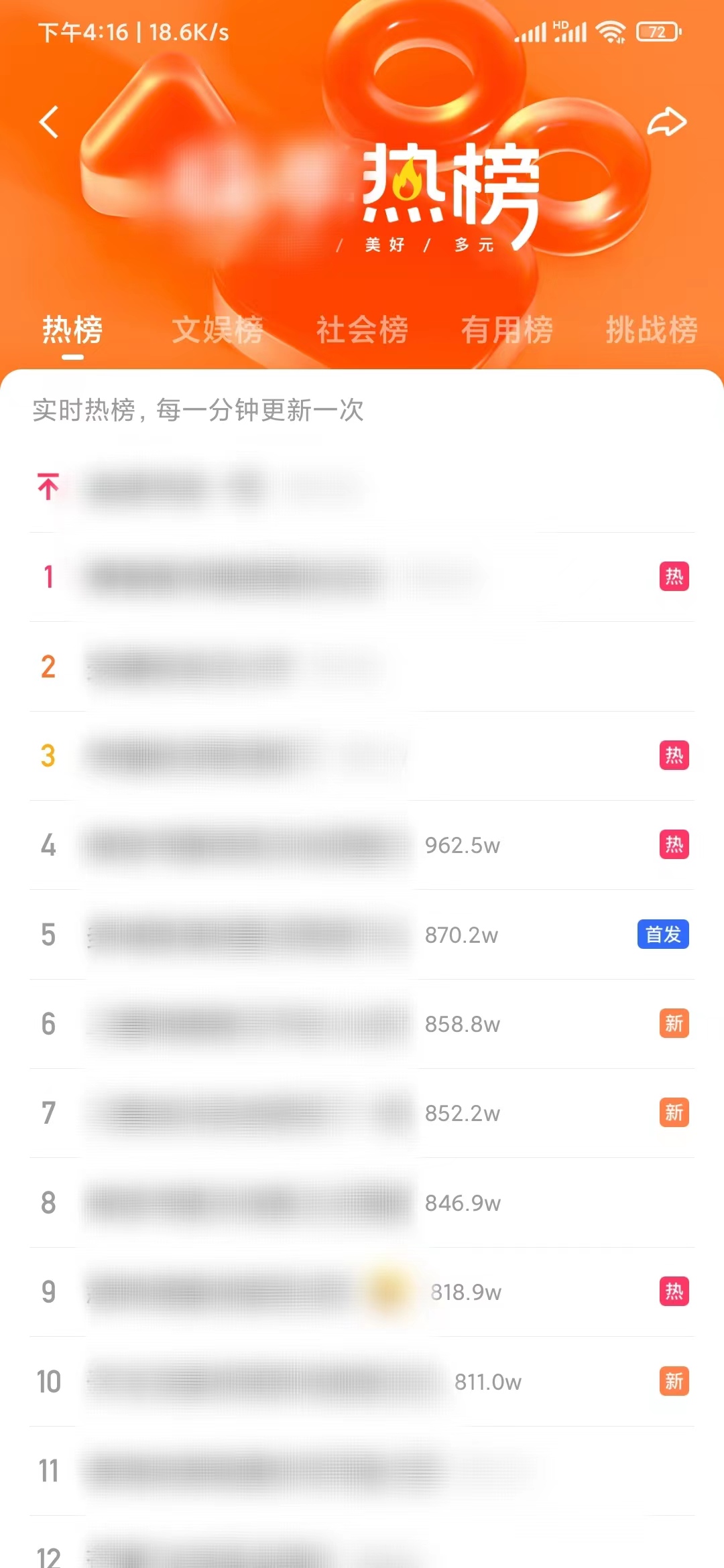
Task: Tap the pink pinned-item arrow icon
Action: [48, 485]
